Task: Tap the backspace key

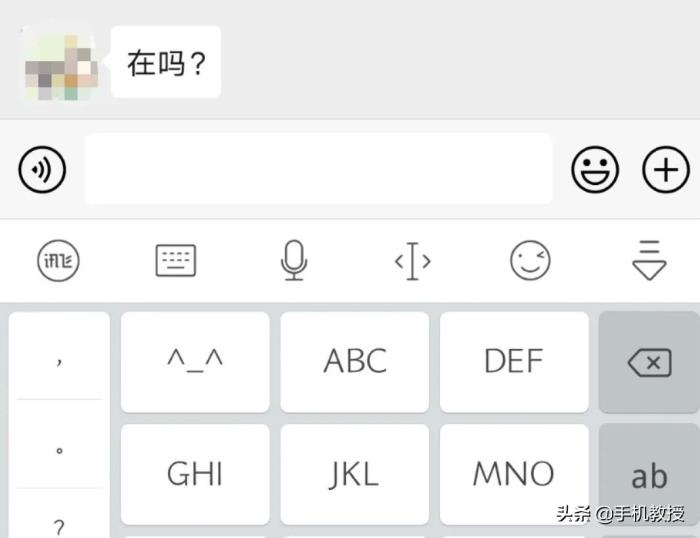Action: click(649, 362)
